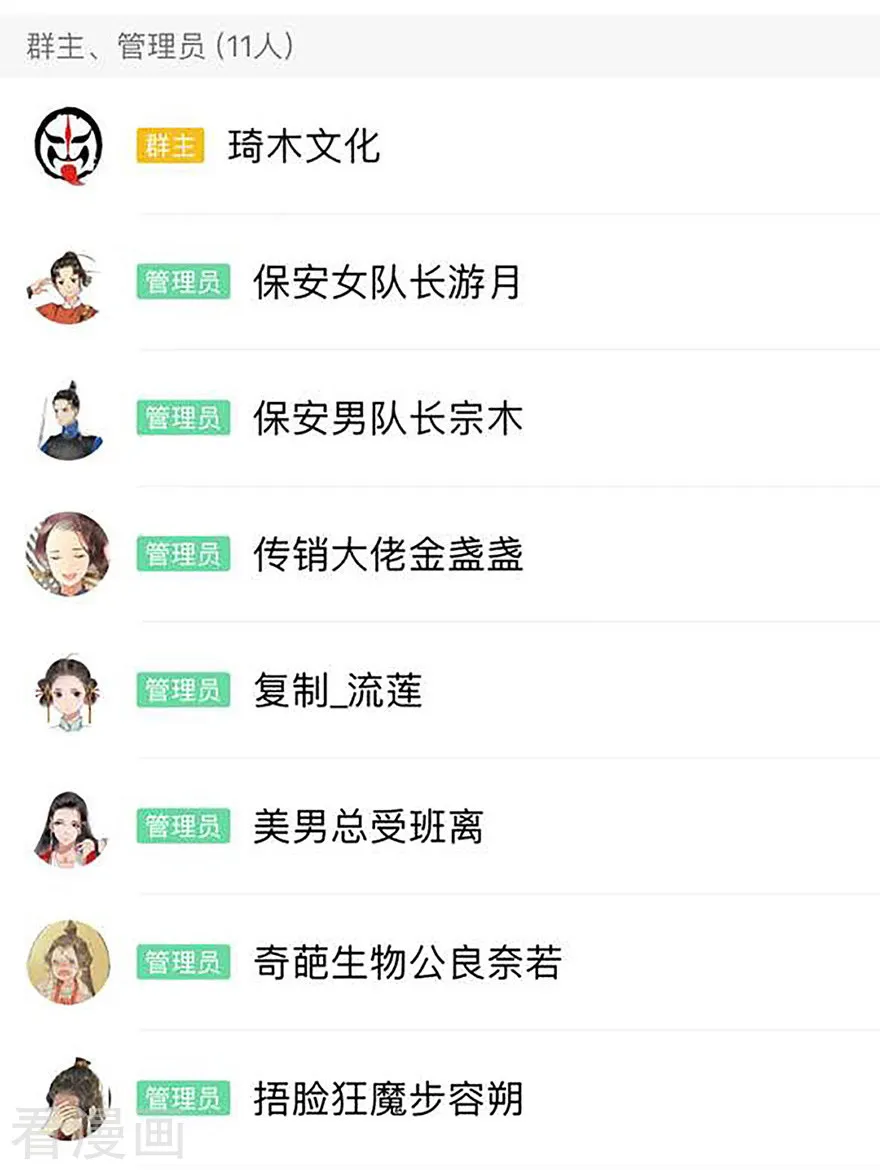Click the swordsman avatar of 保安男队长宗木
This screenshot has width=880, height=1170.
pos(67,420)
